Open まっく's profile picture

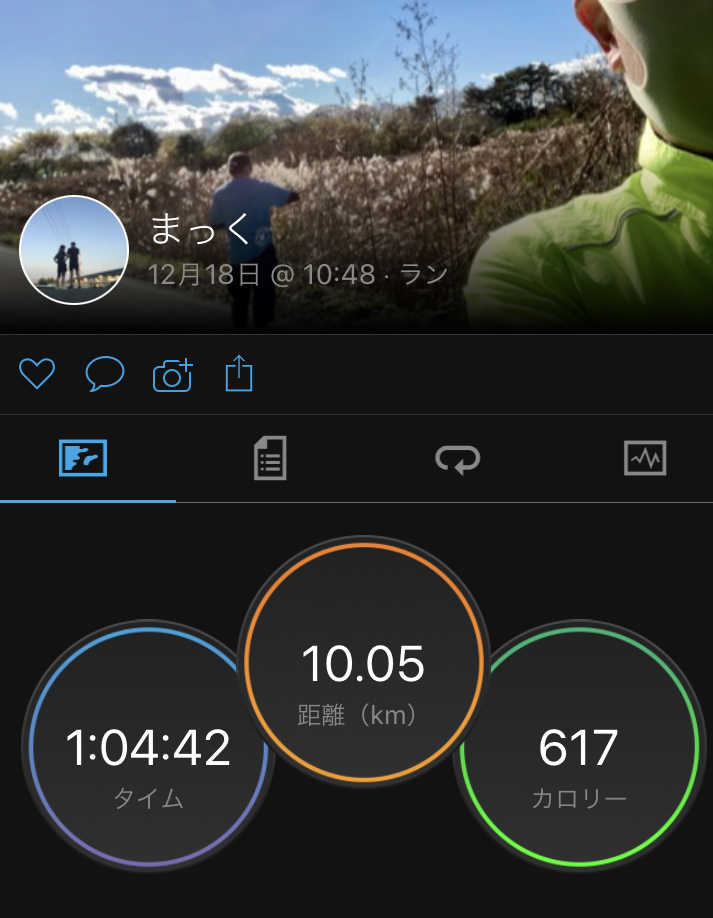pos(74,250)
